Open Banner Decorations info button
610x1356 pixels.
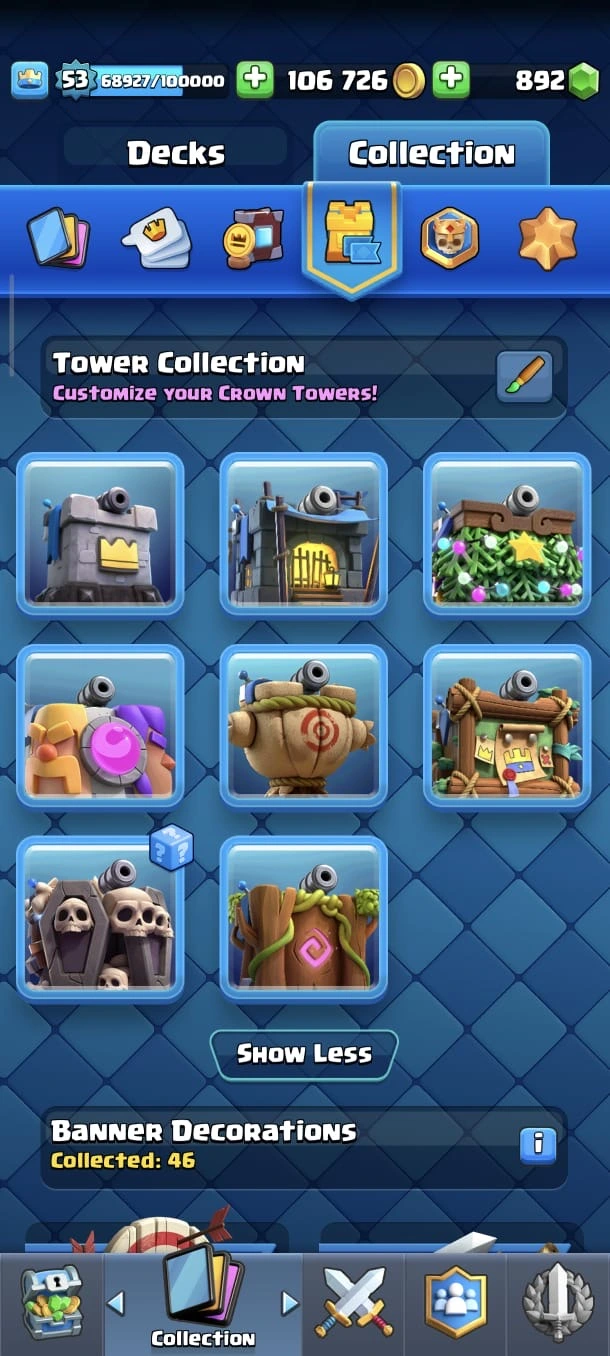click(538, 1144)
